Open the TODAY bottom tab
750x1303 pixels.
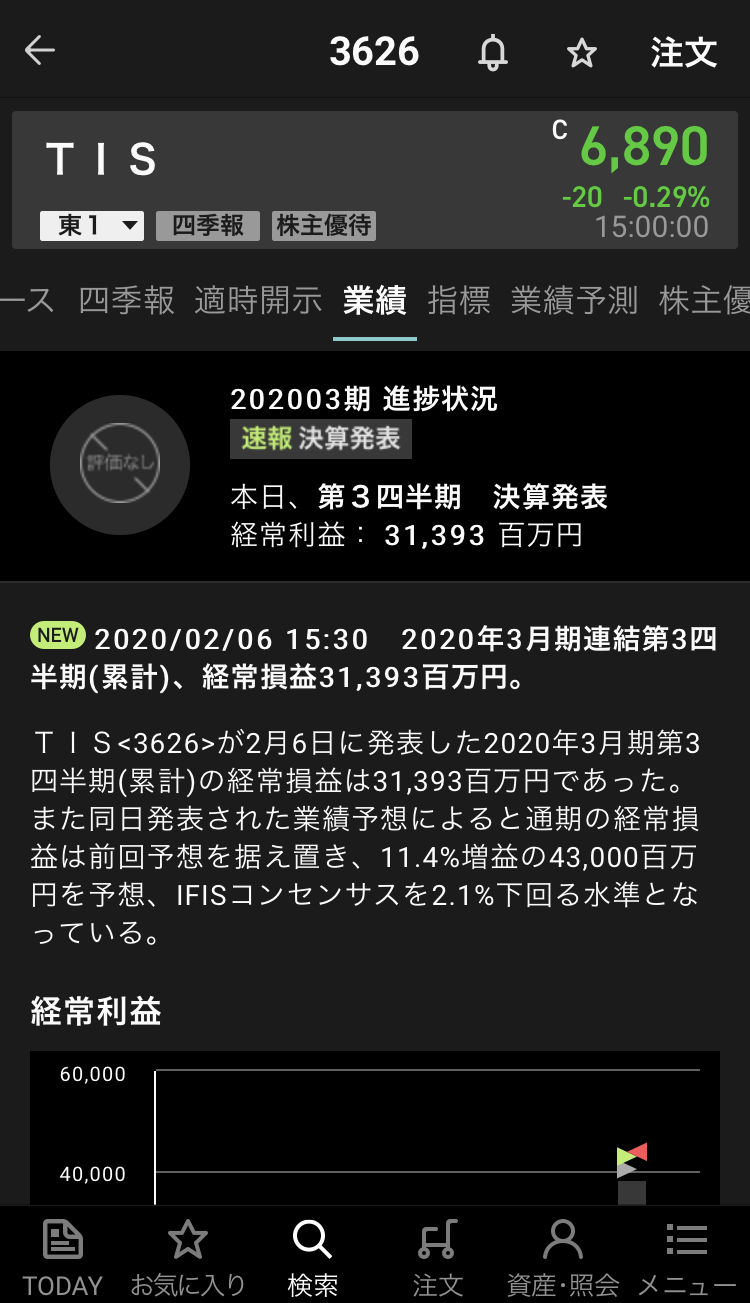pyautogui.click(x=63, y=1256)
